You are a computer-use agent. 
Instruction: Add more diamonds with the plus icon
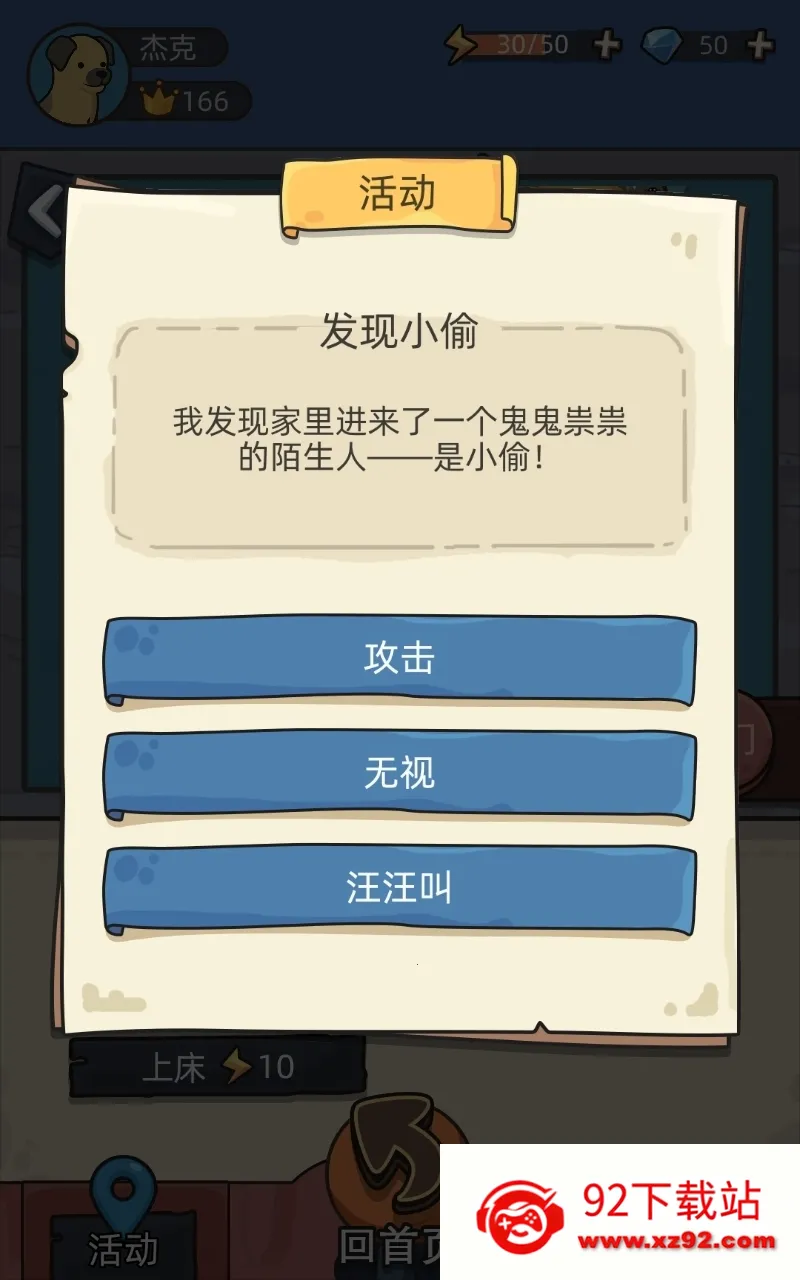(761, 45)
